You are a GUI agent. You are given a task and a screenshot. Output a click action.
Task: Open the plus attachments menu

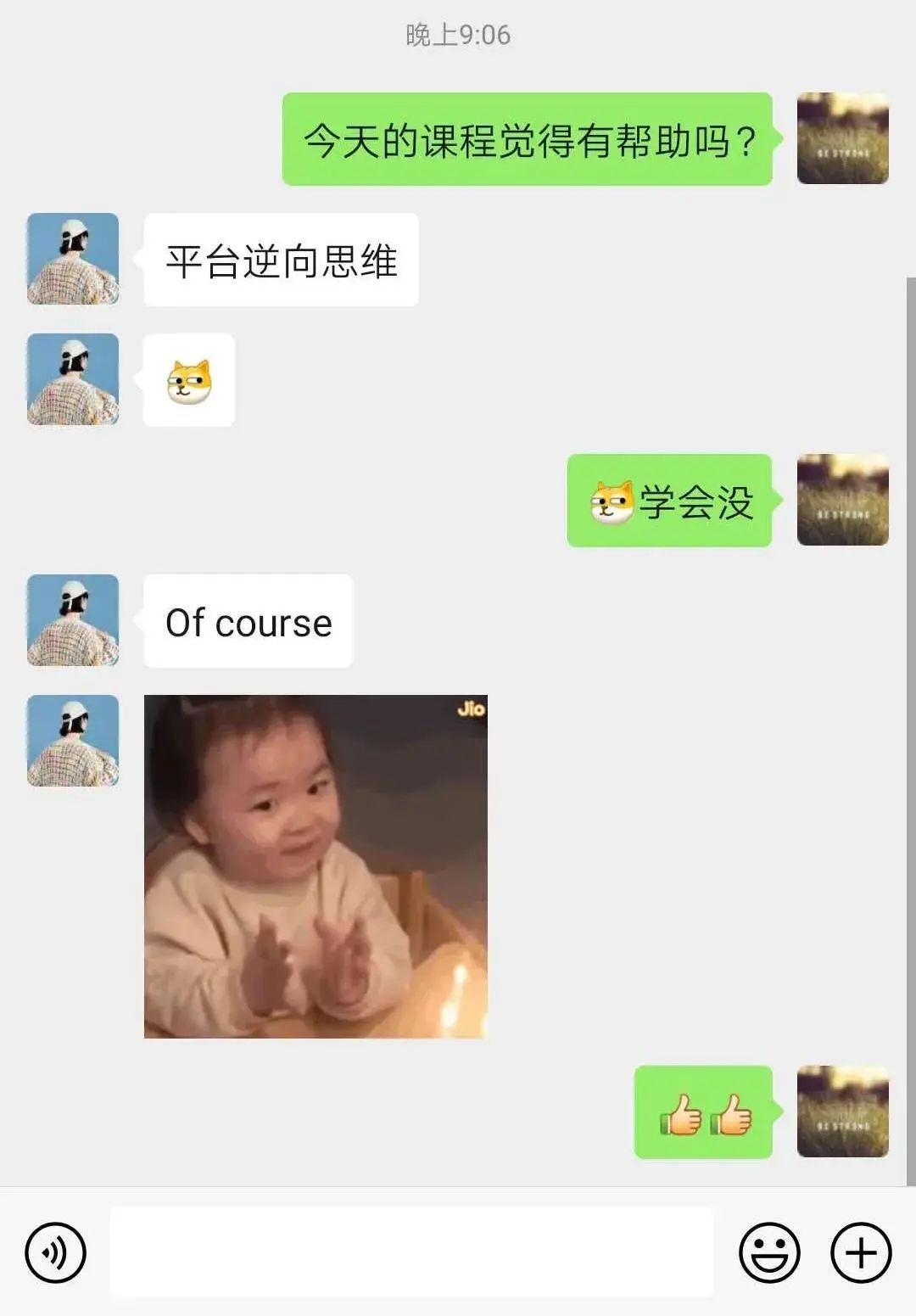click(861, 1252)
